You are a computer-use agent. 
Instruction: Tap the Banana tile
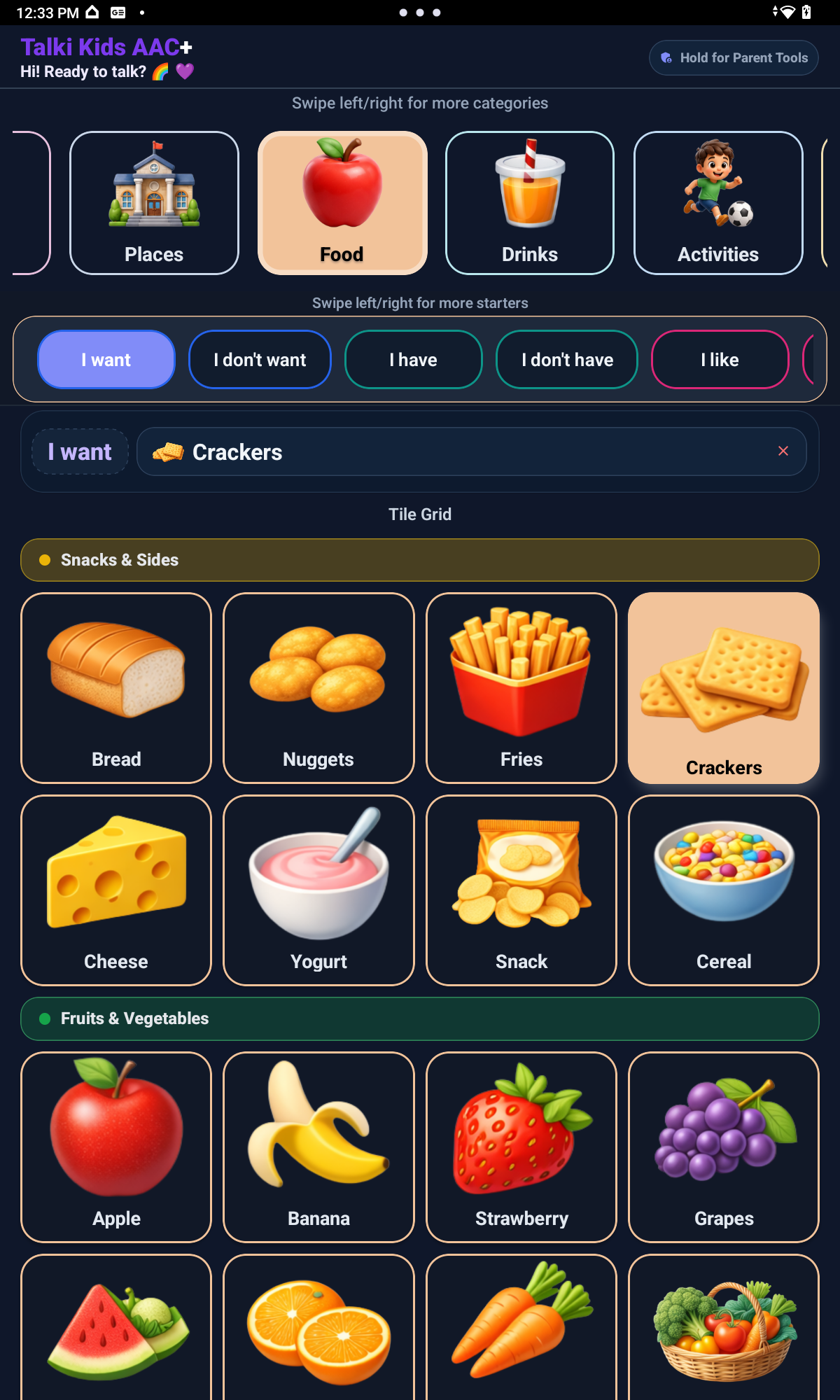[x=318, y=1147]
